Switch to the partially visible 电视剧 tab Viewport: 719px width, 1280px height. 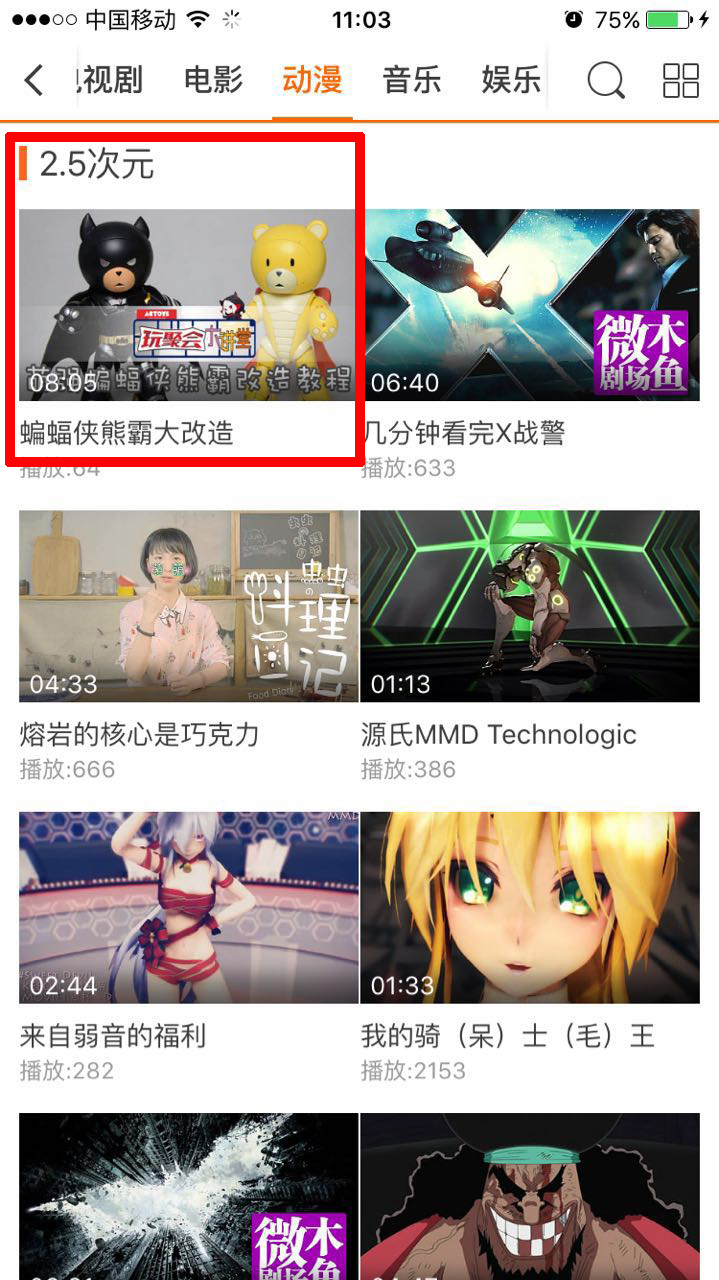(x=110, y=80)
